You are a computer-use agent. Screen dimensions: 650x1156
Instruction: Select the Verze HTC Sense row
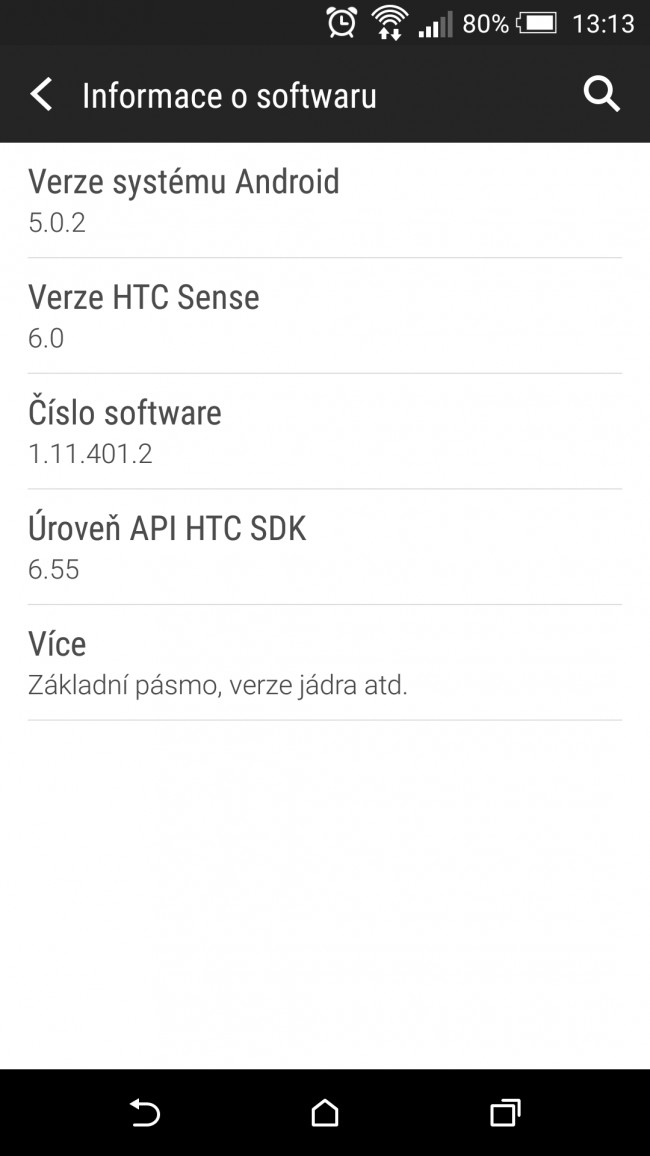(x=325, y=316)
